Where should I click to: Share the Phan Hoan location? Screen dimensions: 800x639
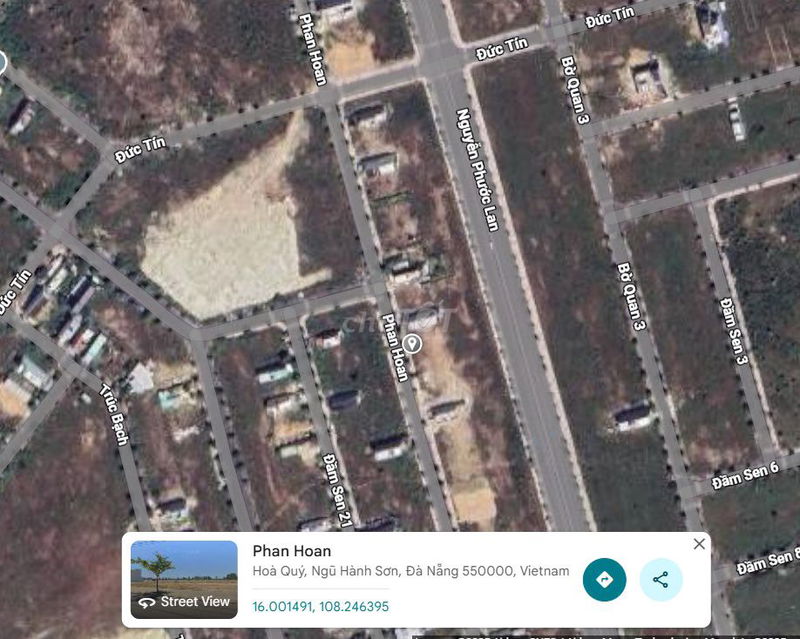coord(661,580)
